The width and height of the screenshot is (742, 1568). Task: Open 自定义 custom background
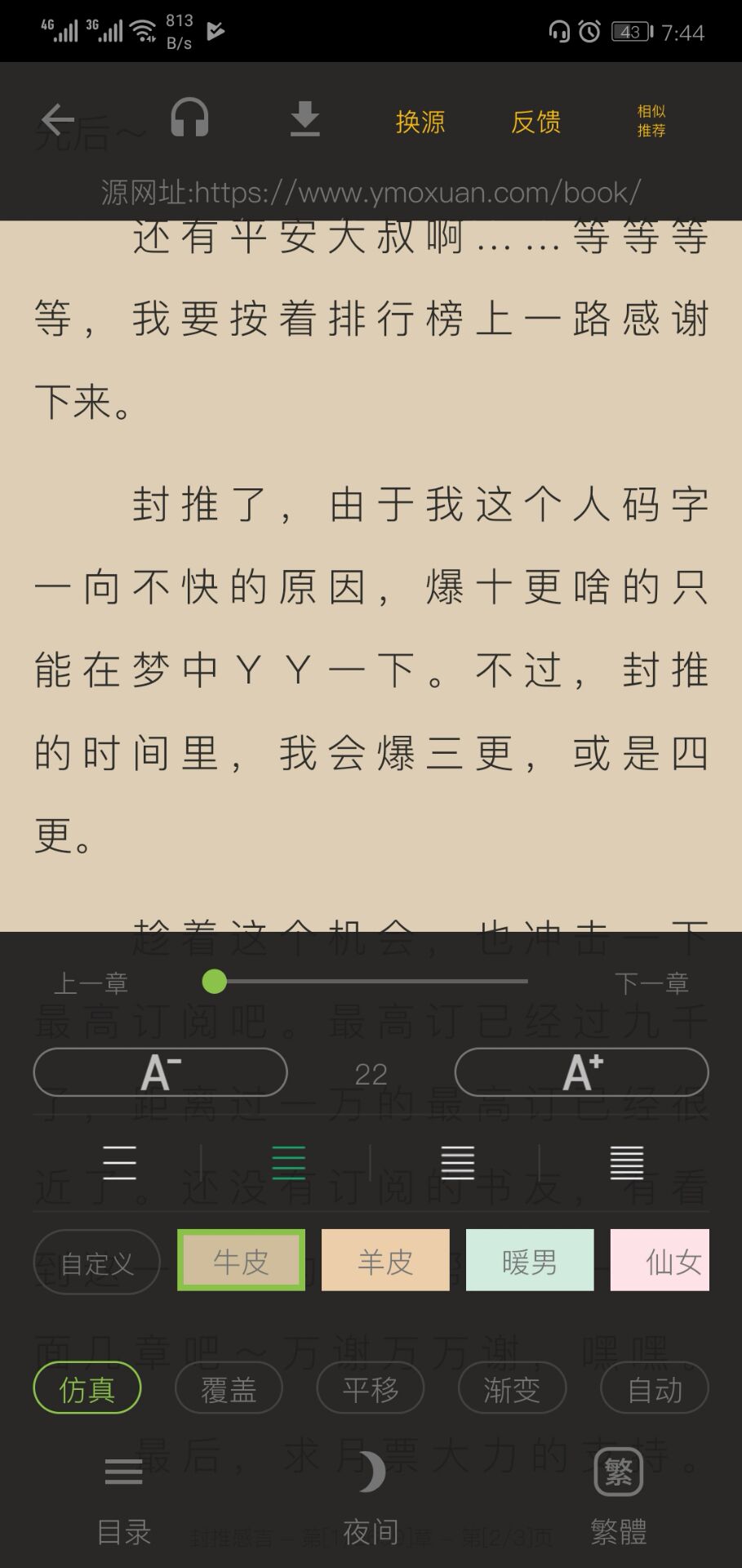pyautogui.click(x=96, y=1263)
